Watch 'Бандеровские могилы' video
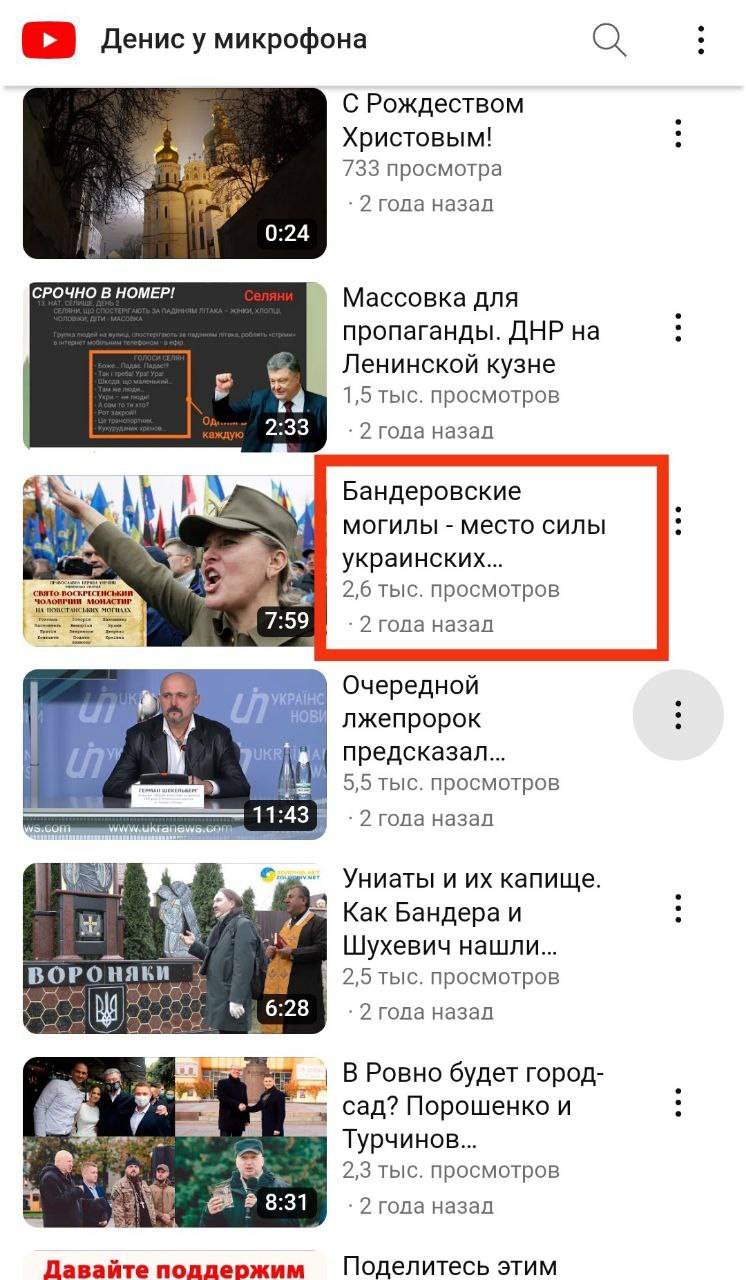The width and height of the screenshot is (746, 1280). (175, 560)
